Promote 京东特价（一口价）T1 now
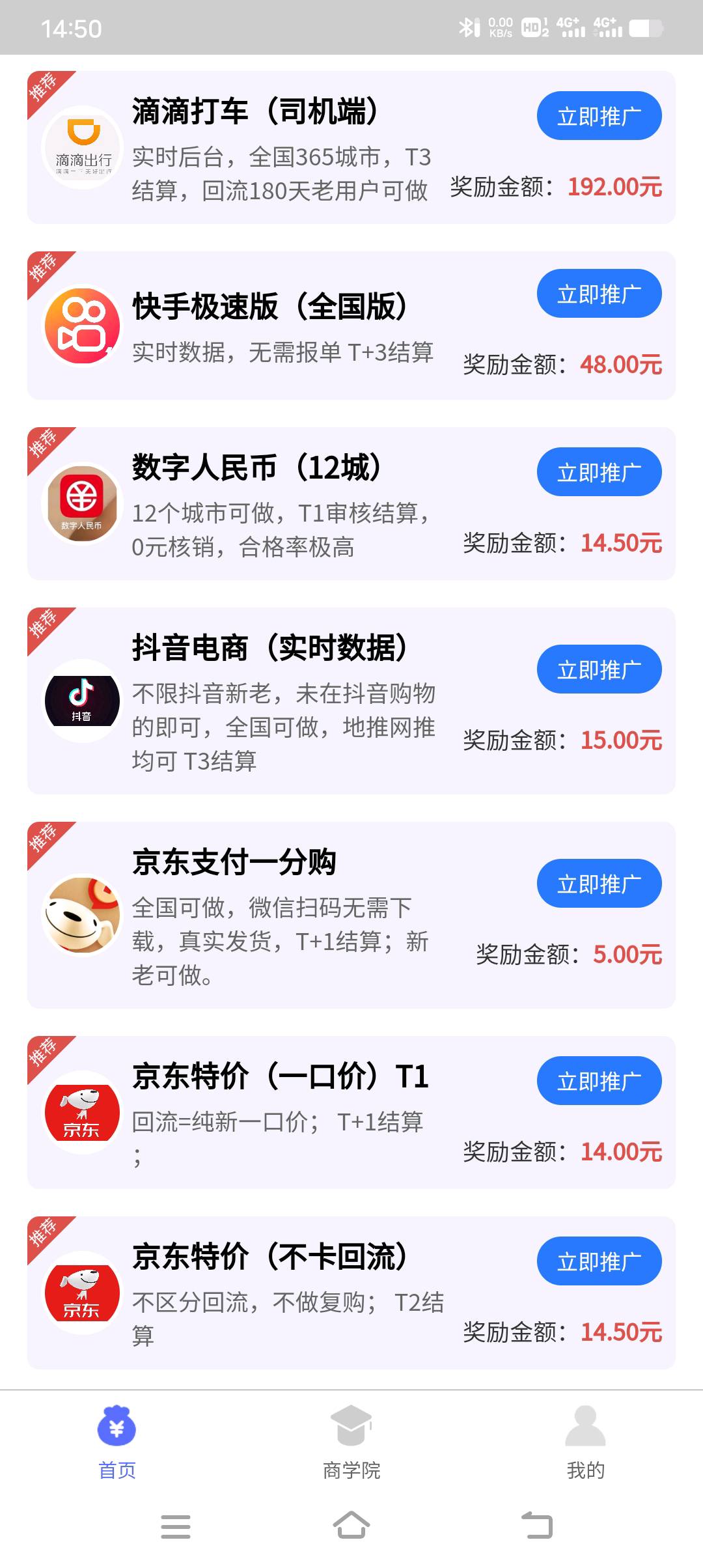Screen dimensions: 703x1568 click(599, 1081)
